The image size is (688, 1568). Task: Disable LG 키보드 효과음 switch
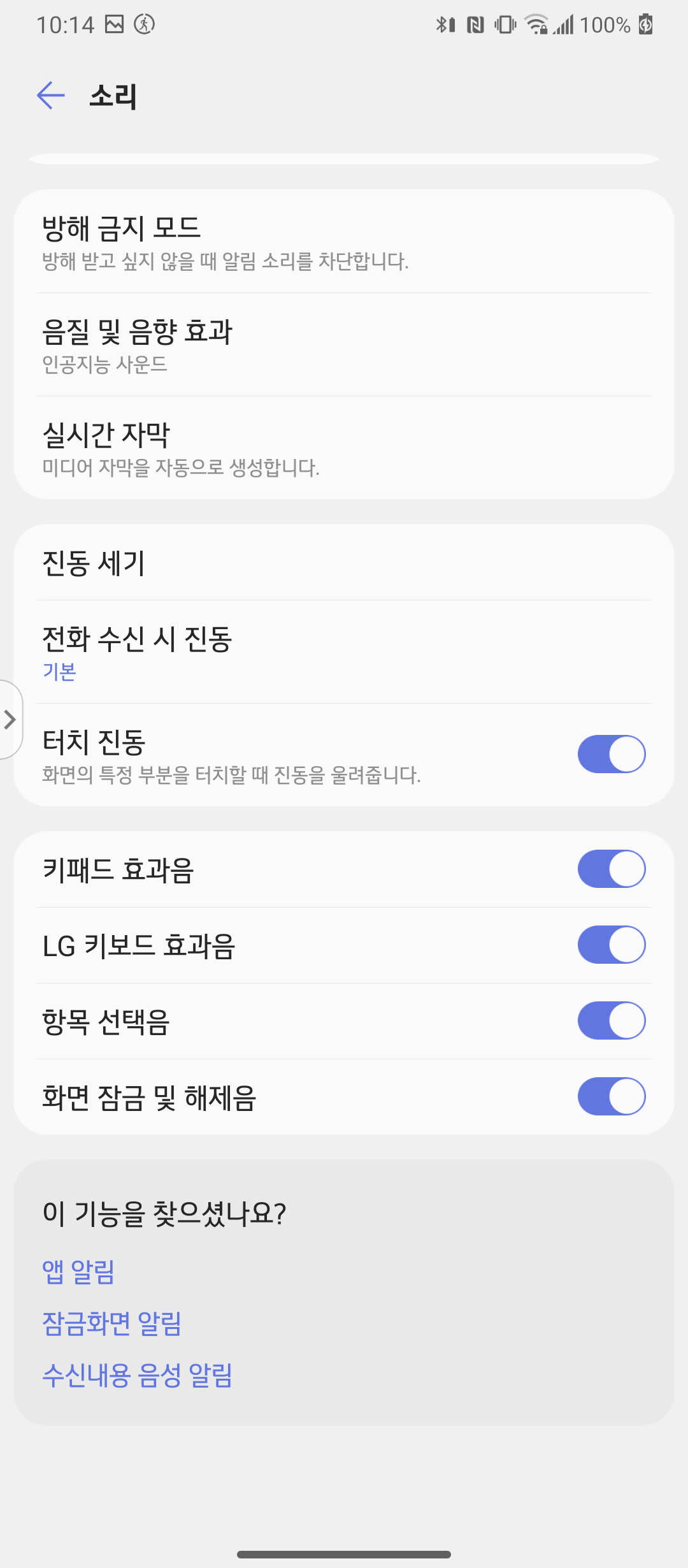click(612, 945)
